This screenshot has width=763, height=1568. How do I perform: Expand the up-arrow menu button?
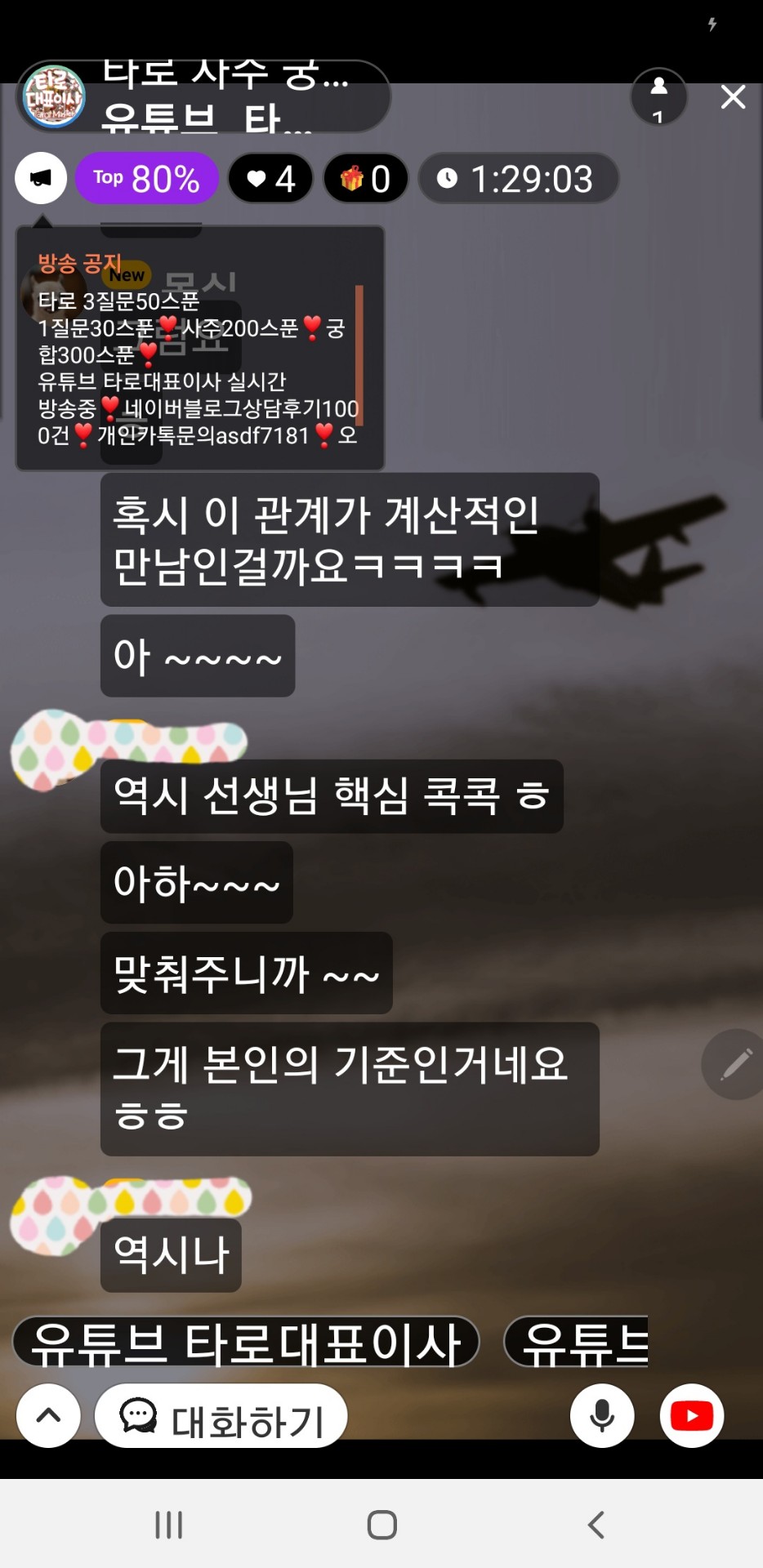49,1415
